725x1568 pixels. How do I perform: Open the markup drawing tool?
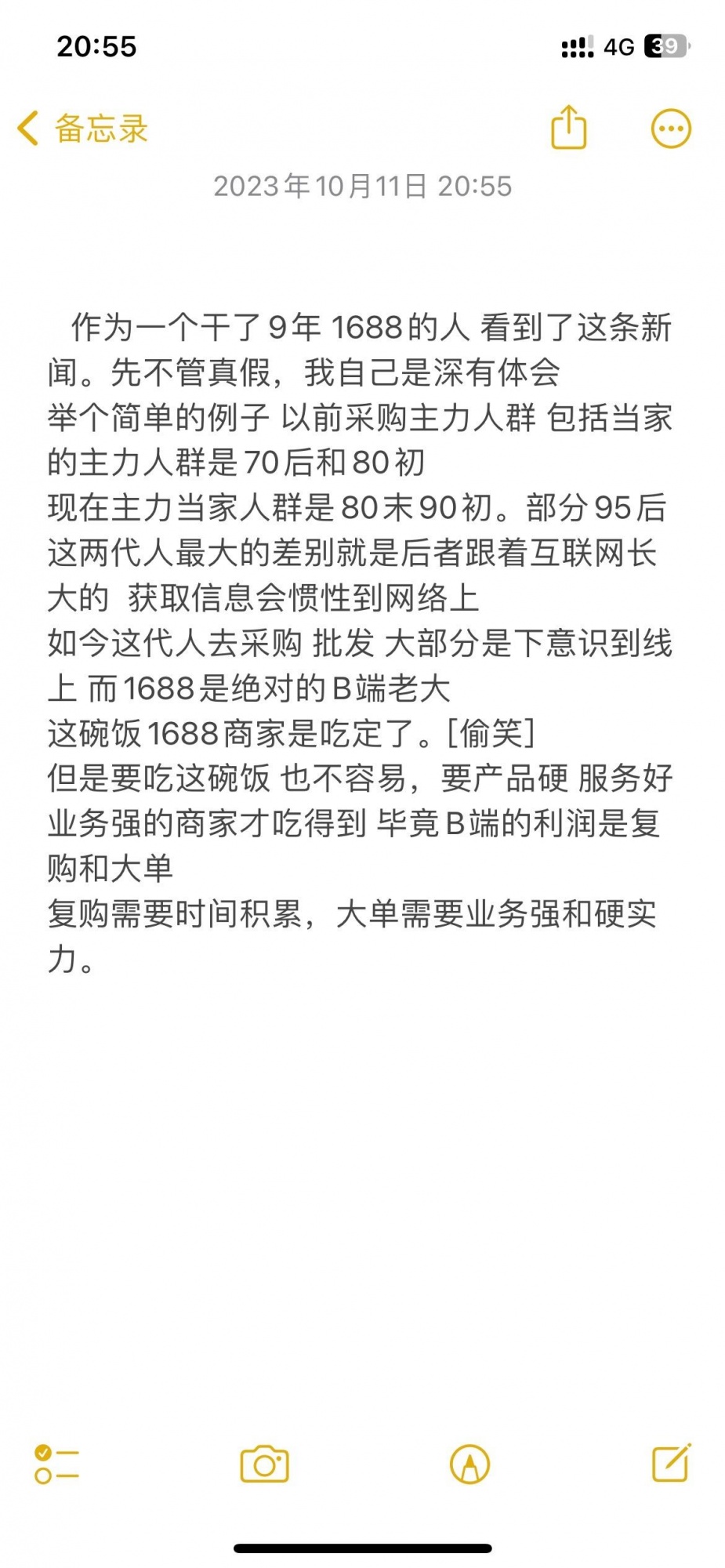coord(469,1464)
